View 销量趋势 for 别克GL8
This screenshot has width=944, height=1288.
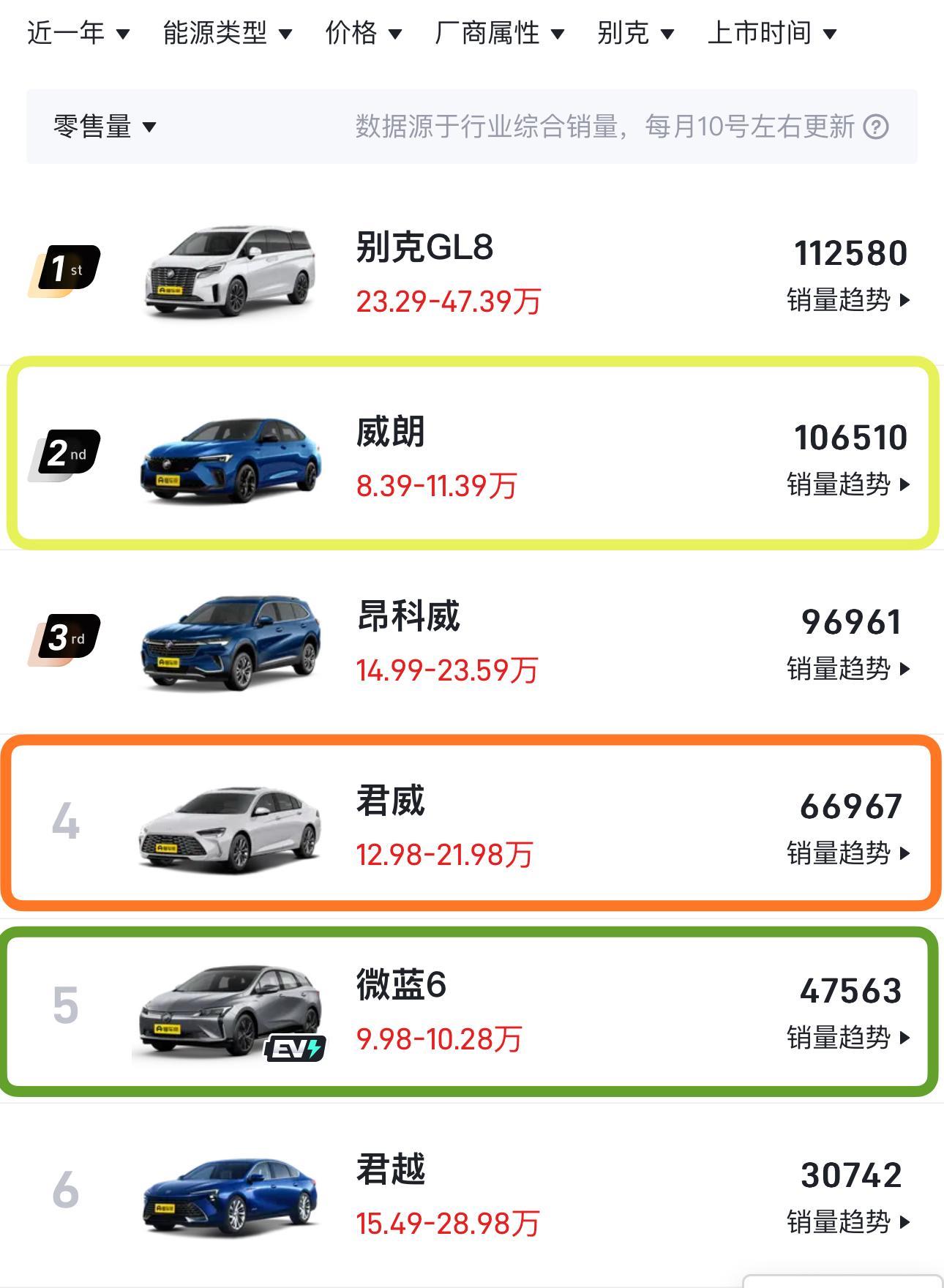pyautogui.click(x=847, y=300)
